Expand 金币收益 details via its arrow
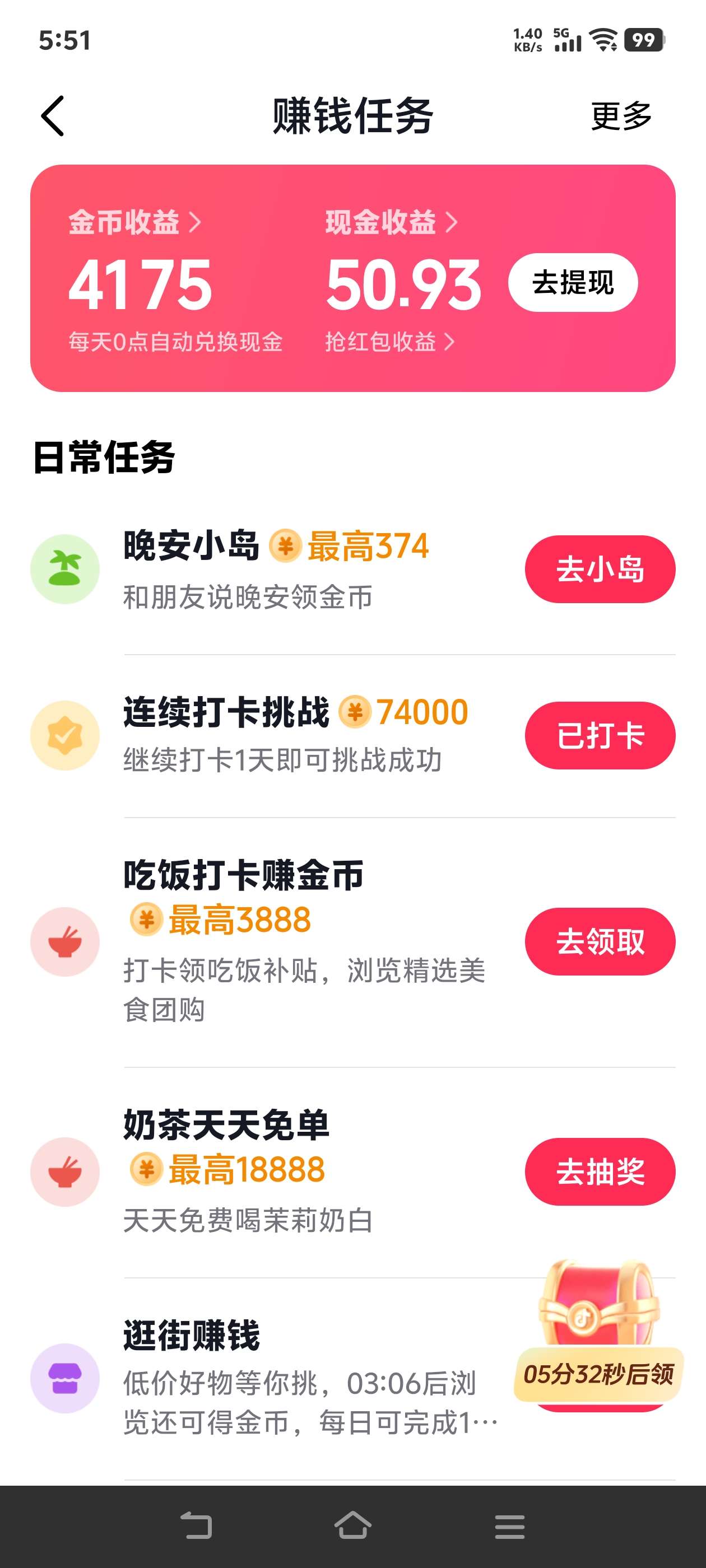This screenshot has width=706, height=1568. coord(196,222)
